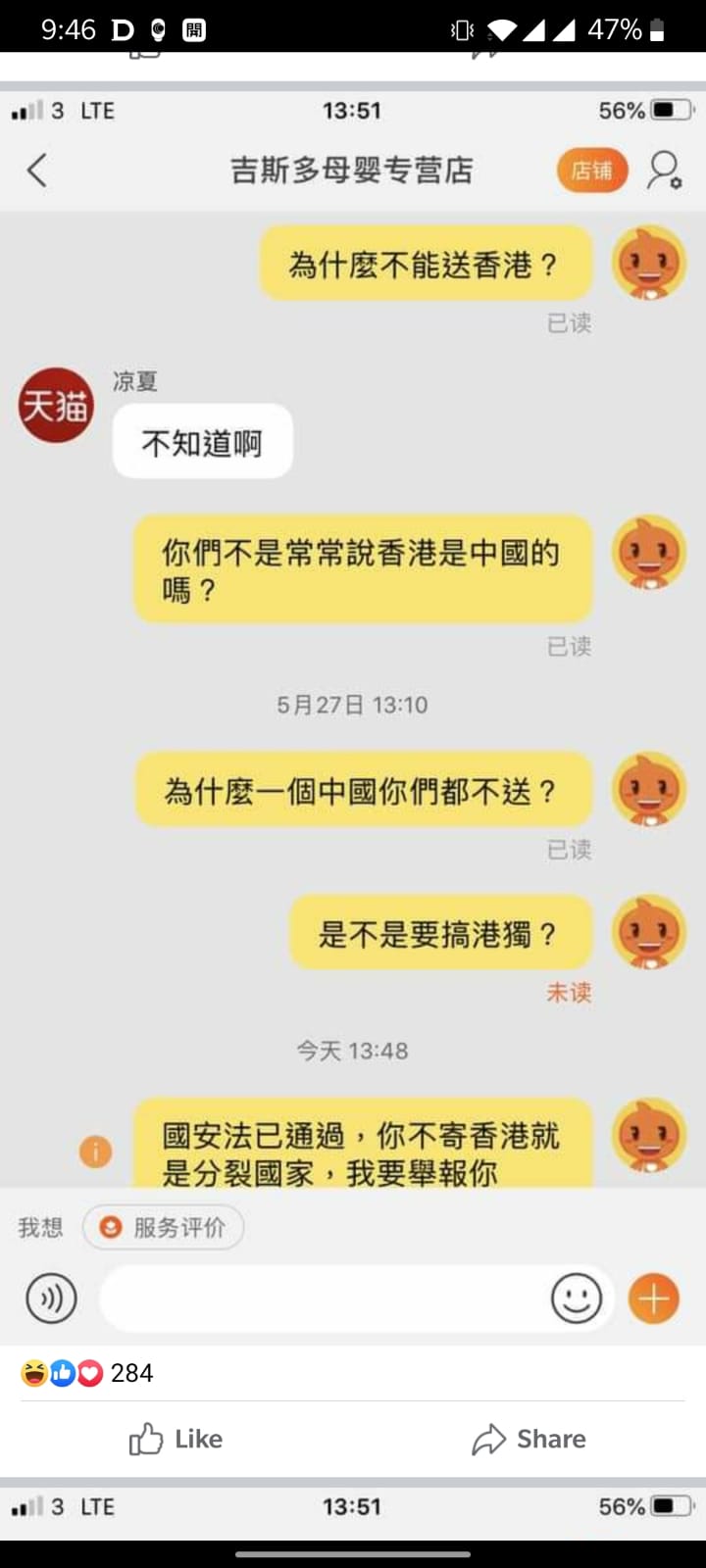Share this post

click(x=529, y=1439)
